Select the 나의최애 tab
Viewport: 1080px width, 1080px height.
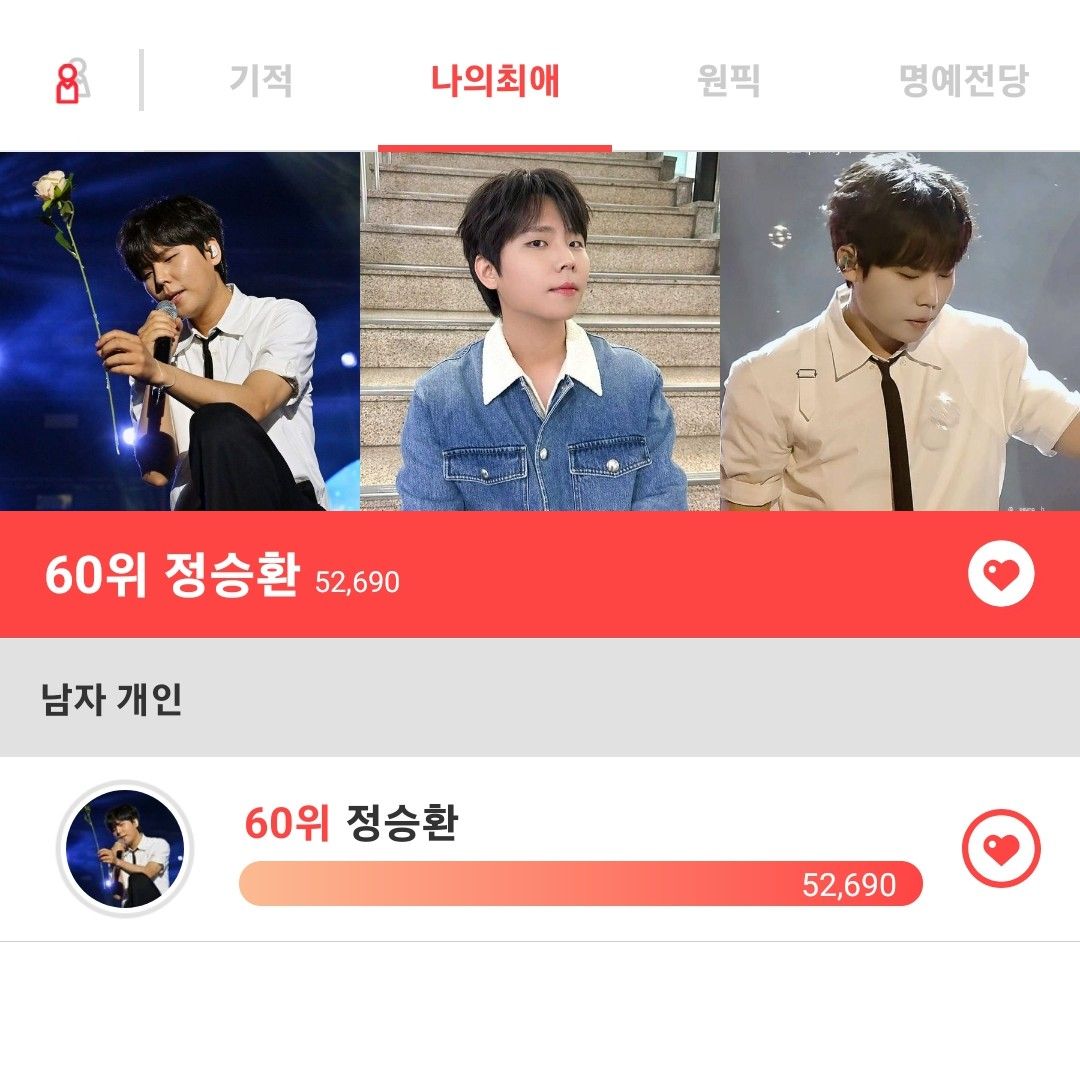coord(495,81)
